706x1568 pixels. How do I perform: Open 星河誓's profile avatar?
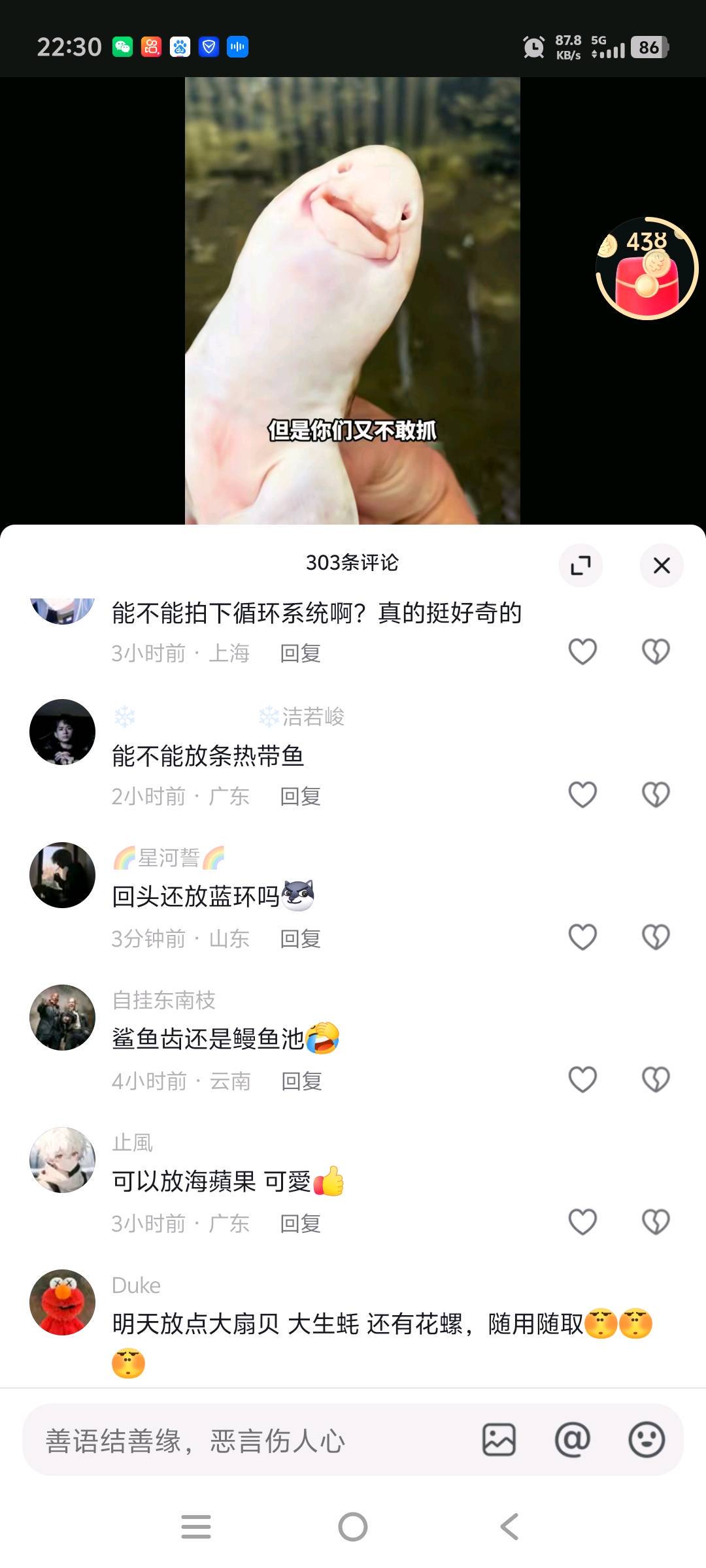pyautogui.click(x=63, y=875)
